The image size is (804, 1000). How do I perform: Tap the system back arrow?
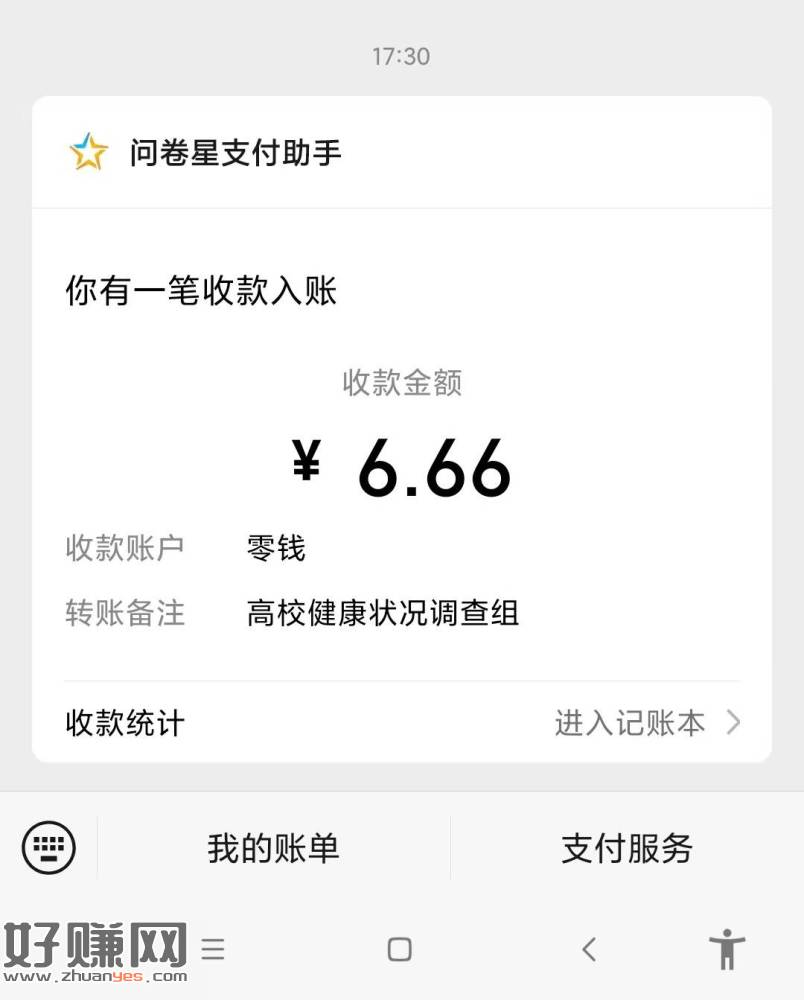tap(589, 949)
